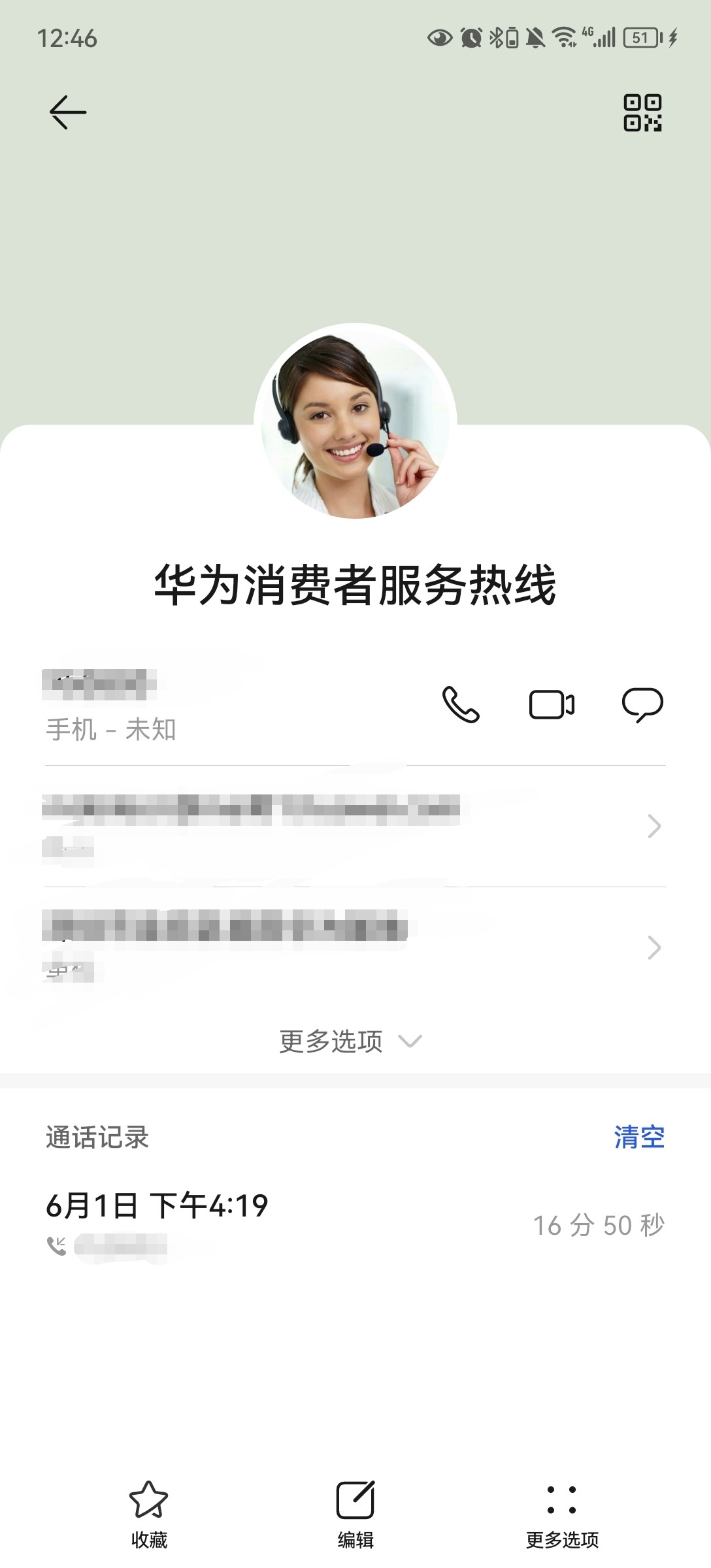
Task: Tap 清空 to clear the call log
Action: tap(638, 1137)
